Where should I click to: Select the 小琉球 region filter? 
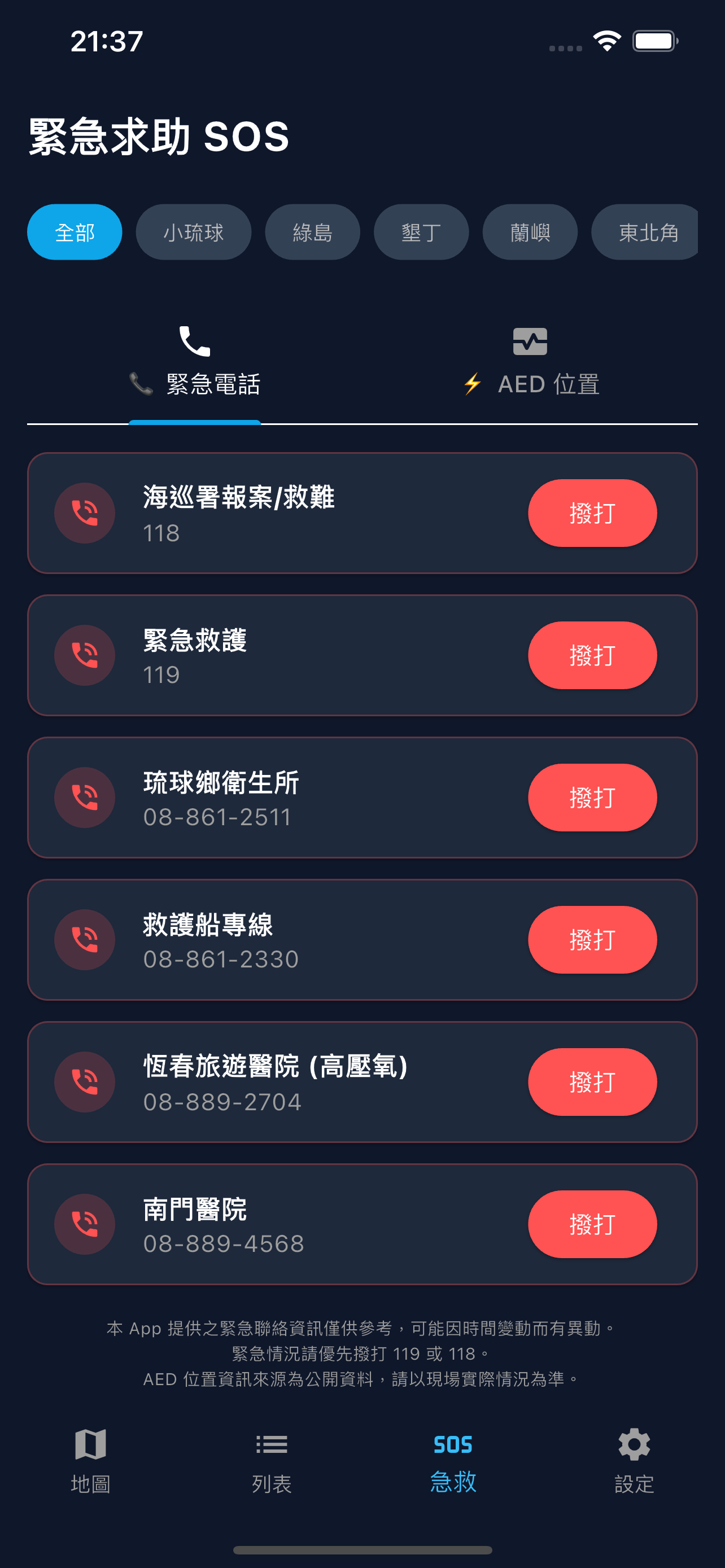click(x=194, y=232)
